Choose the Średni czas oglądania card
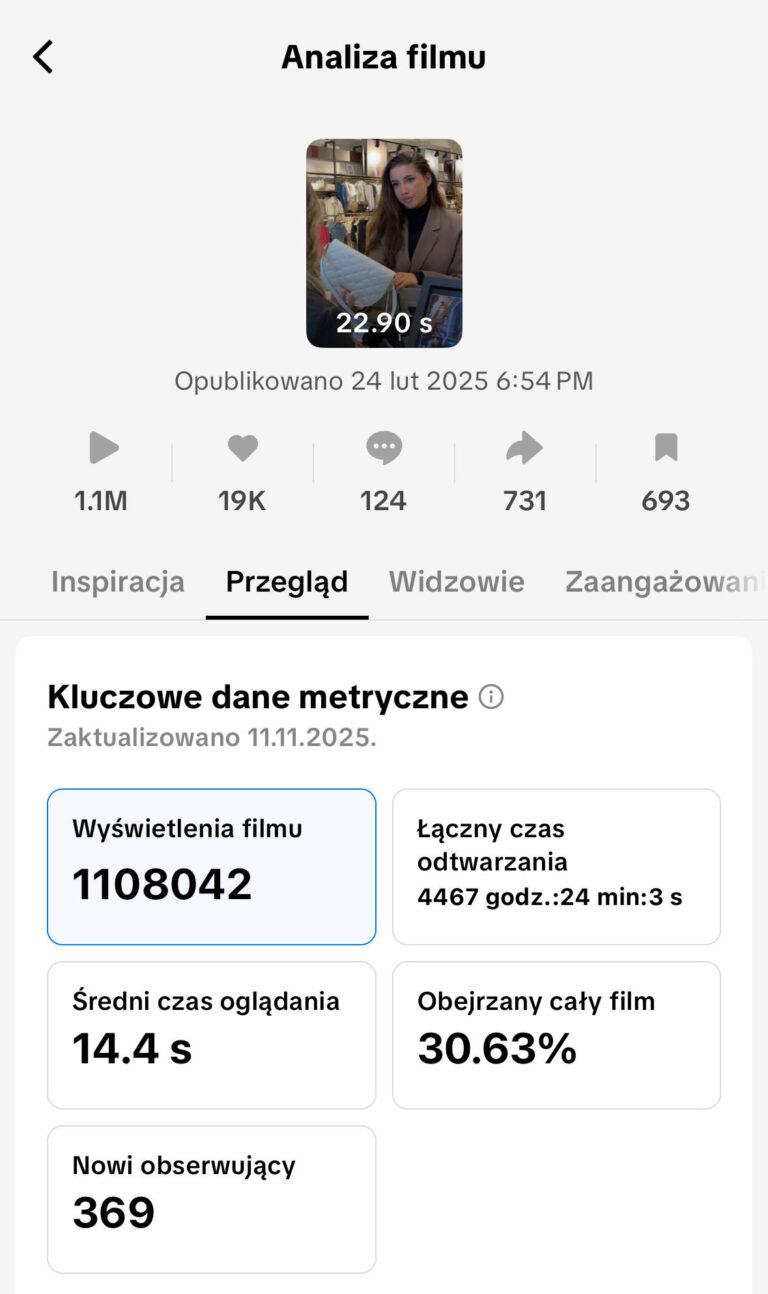The image size is (768, 1294). click(x=211, y=1034)
